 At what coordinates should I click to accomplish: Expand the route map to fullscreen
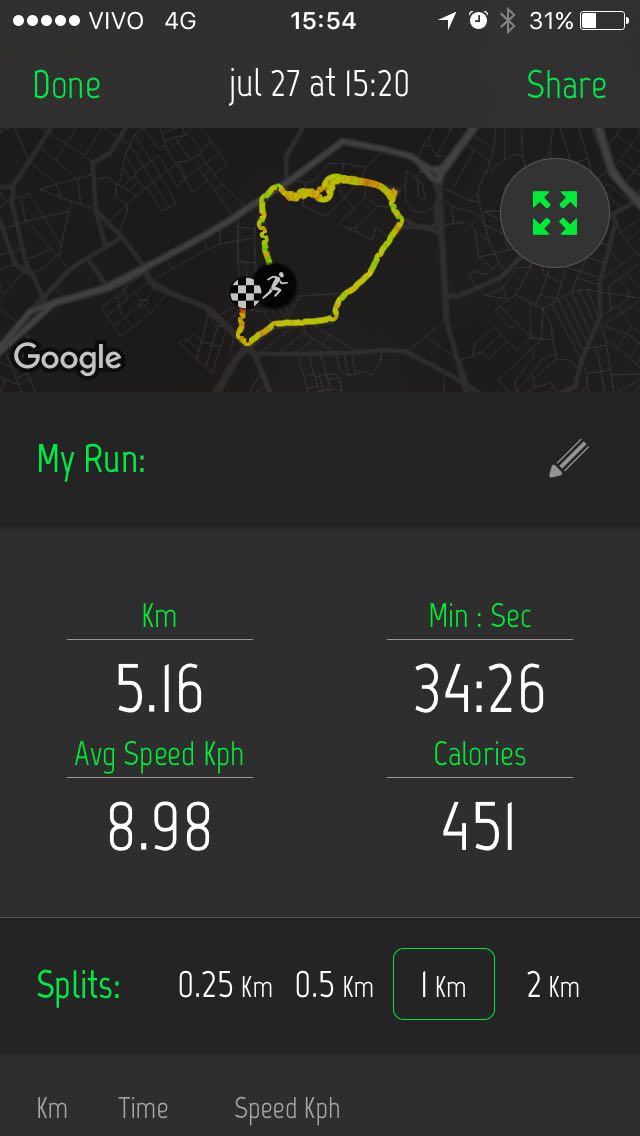[554, 213]
